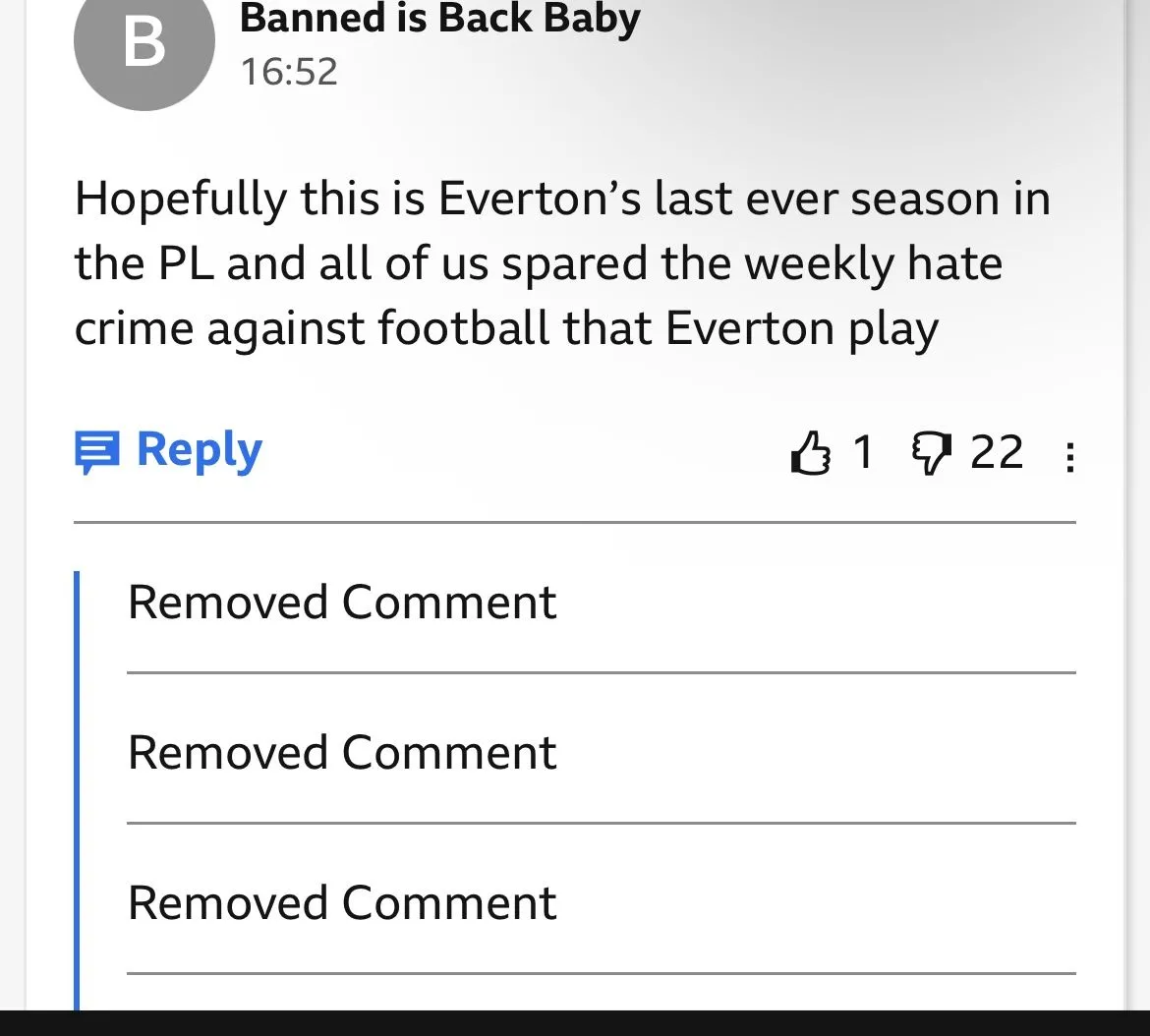The height and width of the screenshot is (1036, 1150).
Task: Dislike the comment about Everton
Action: tap(931, 454)
